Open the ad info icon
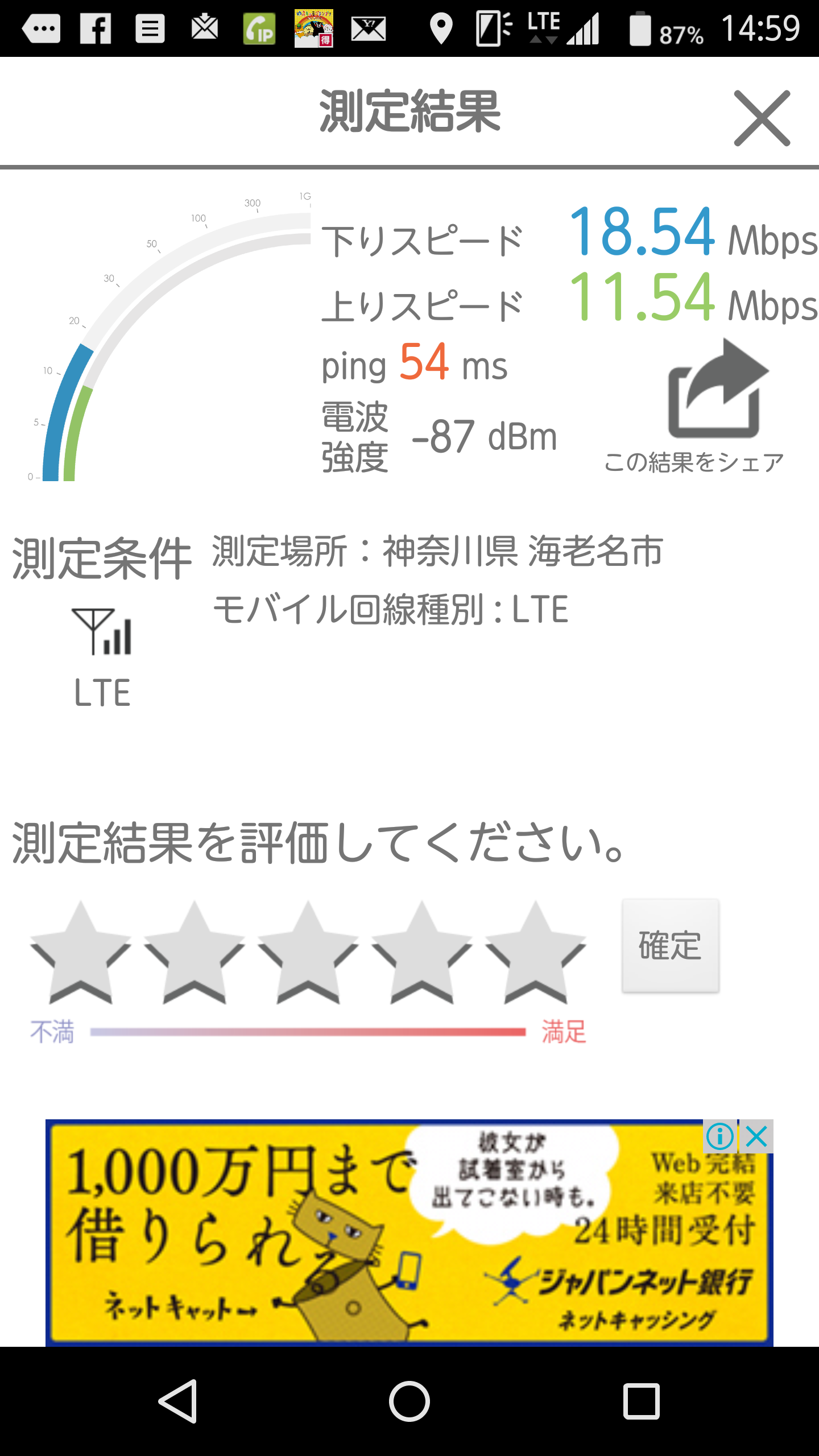 coord(720,1137)
